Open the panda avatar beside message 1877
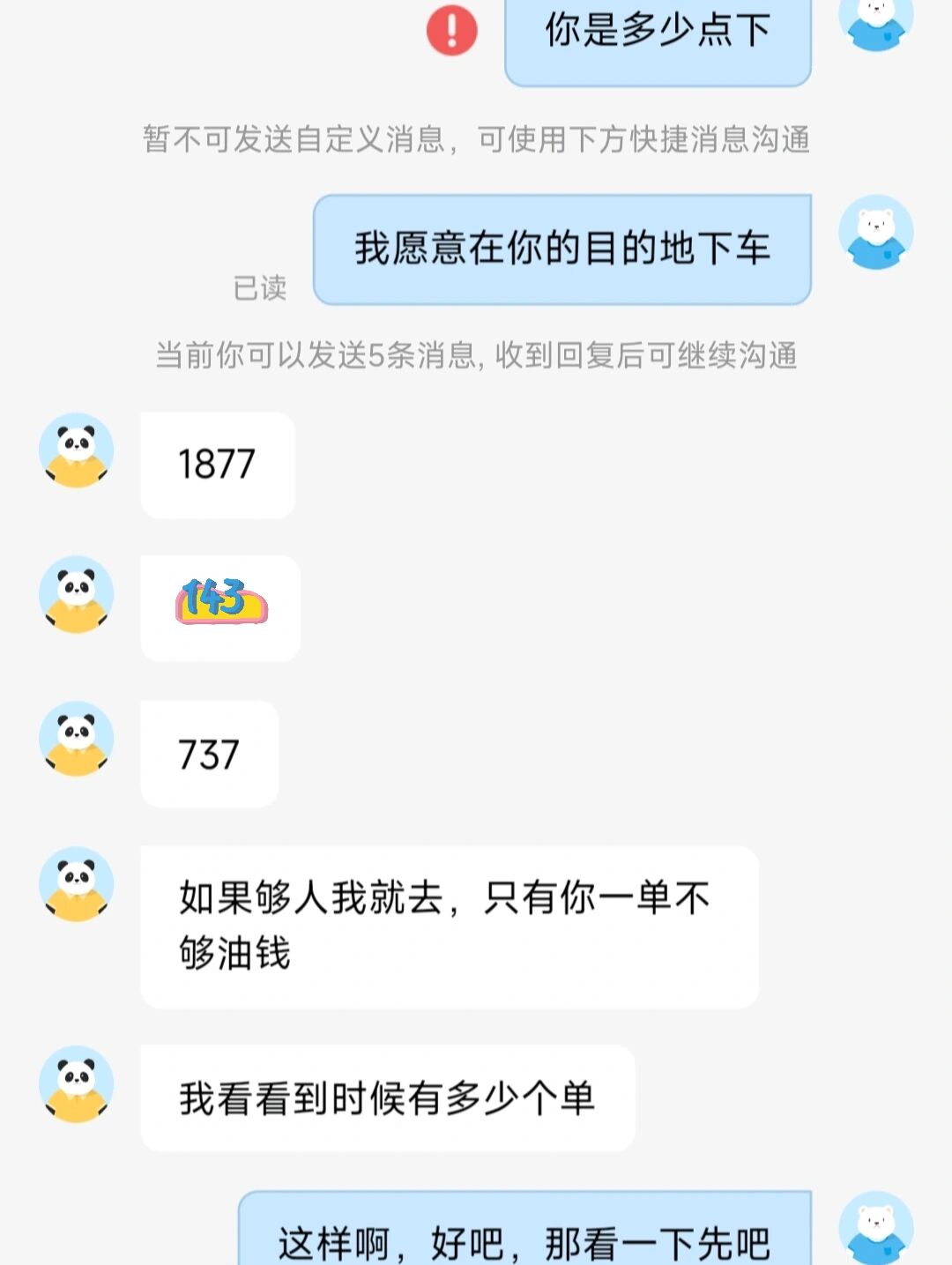Screen dimensions: 952x1265 pos(75,451)
